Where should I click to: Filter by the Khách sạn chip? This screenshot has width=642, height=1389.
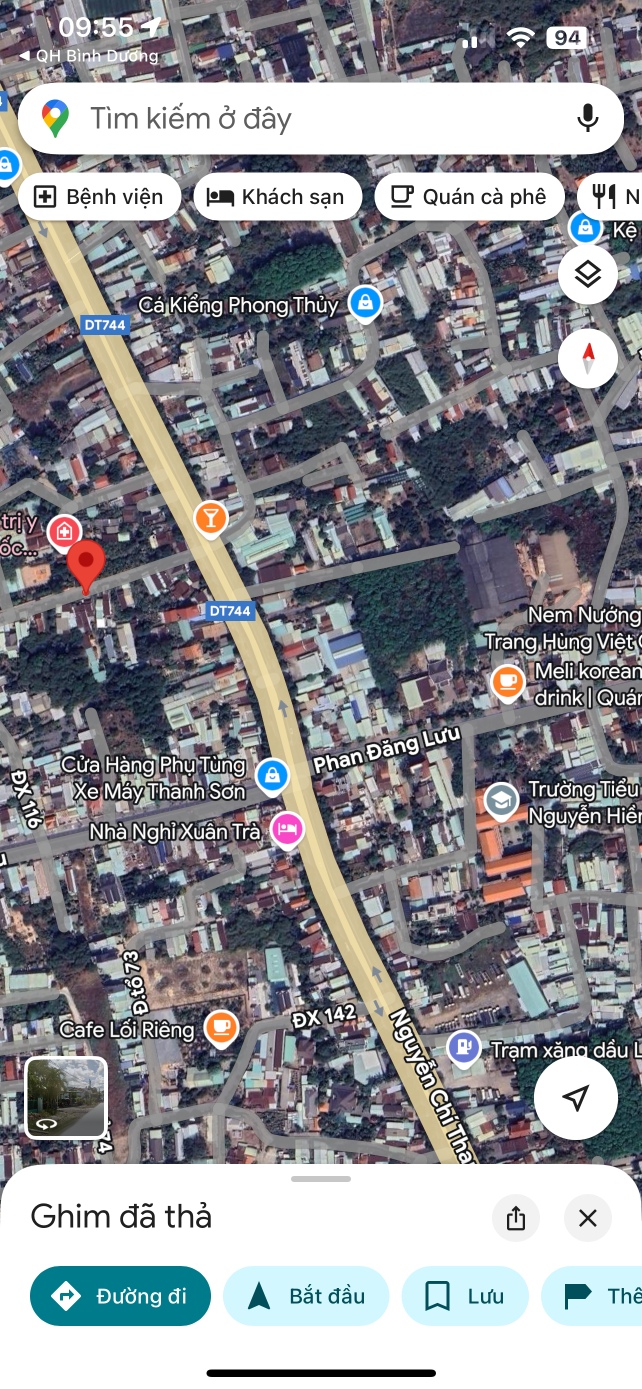coord(276,197)
